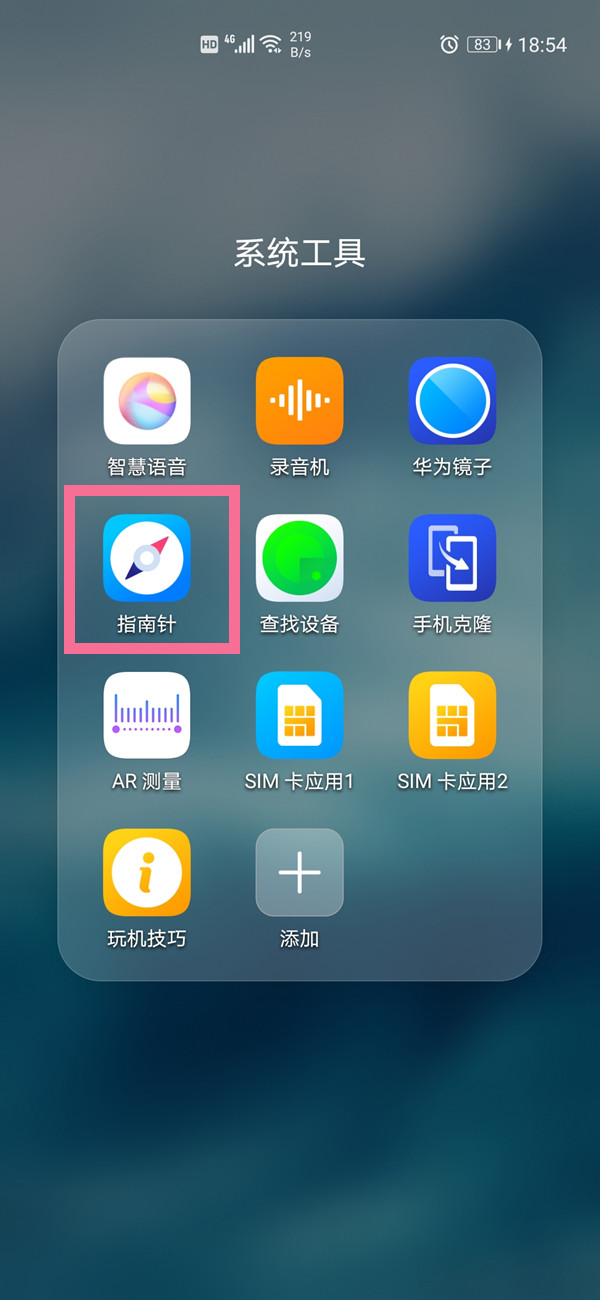
Task: Open SIM 卡应用2
Action: (x=452, y=715)
